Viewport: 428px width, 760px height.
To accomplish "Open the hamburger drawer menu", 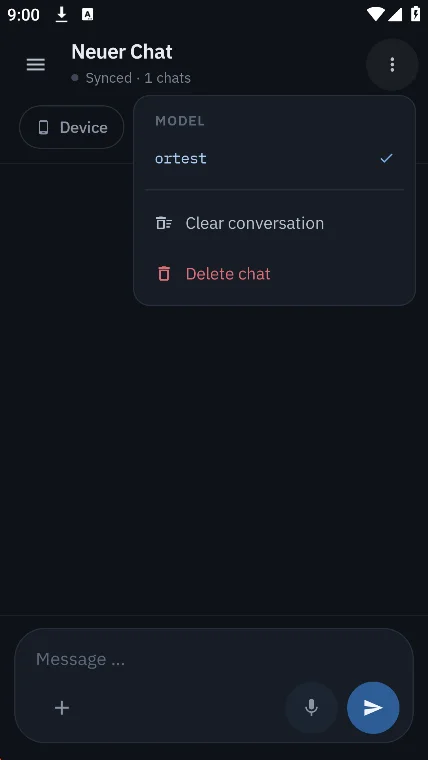I will point(35,64).
